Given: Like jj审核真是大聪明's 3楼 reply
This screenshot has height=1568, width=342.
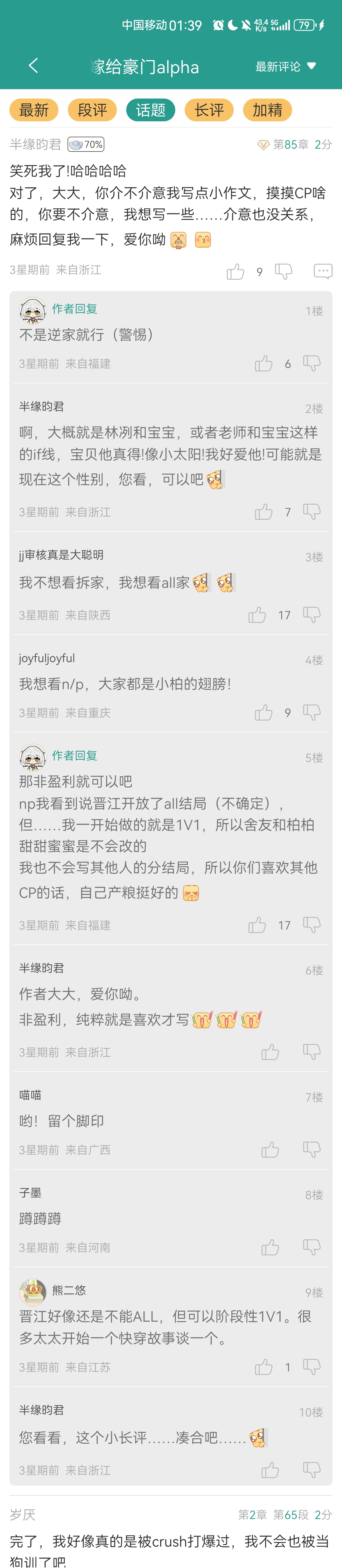Looking at the screenshot, I should 257,615.
